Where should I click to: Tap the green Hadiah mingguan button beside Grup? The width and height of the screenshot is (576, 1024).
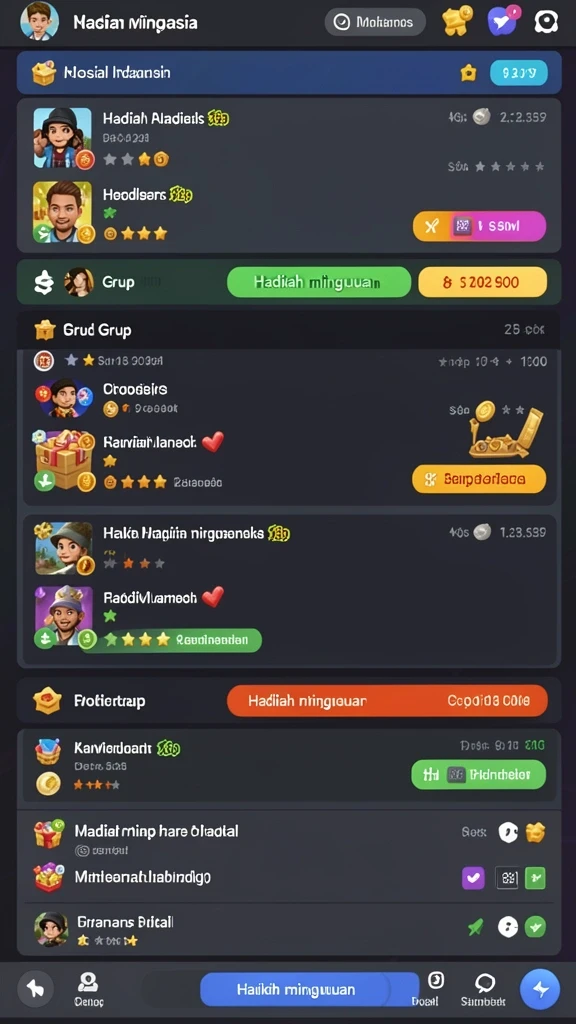[x=319, y=283]
